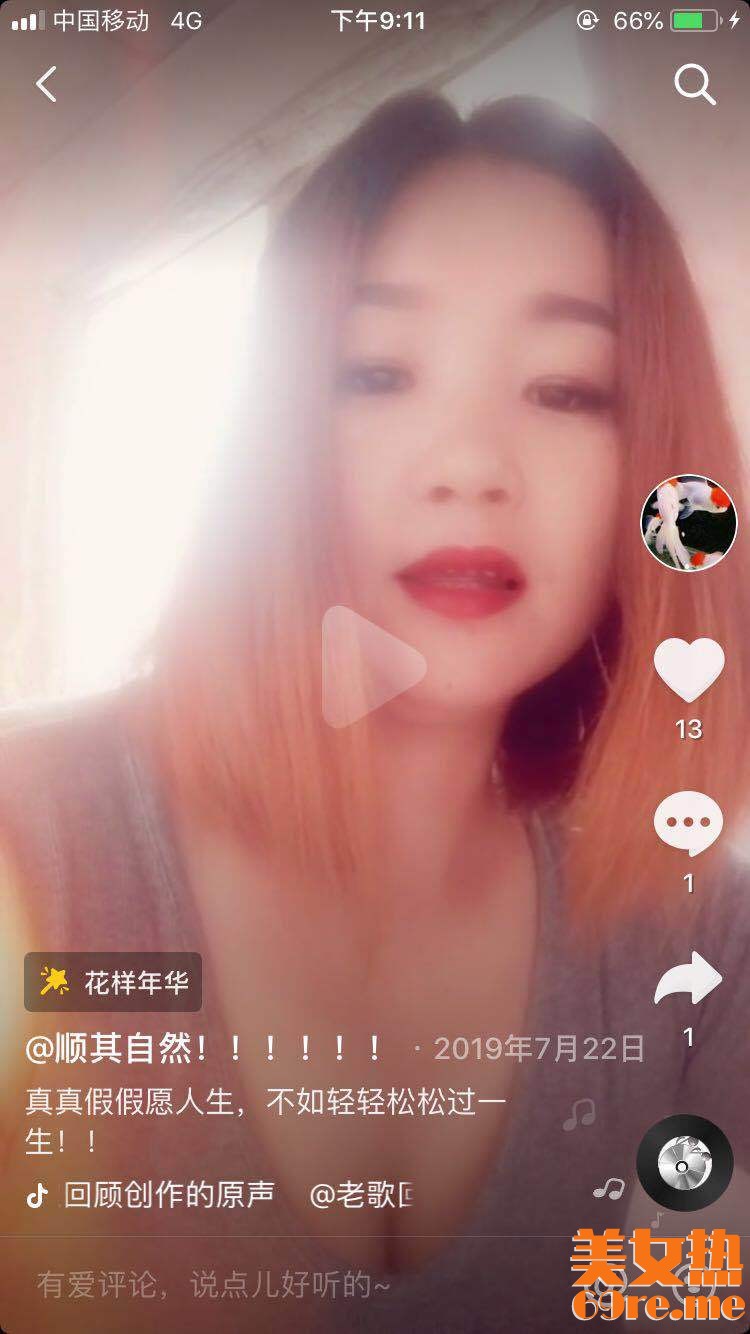Image resolution: width=750 pixels, height=1334 pixels.
Task: Share this video with the arrow icon
Action: tap(688, 979)
